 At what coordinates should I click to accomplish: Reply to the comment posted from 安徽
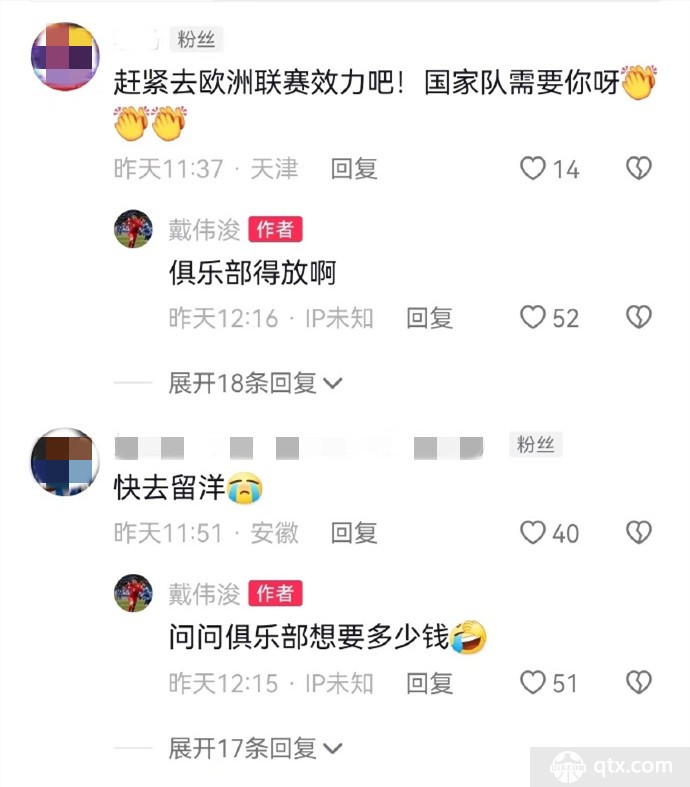[354, 533]
